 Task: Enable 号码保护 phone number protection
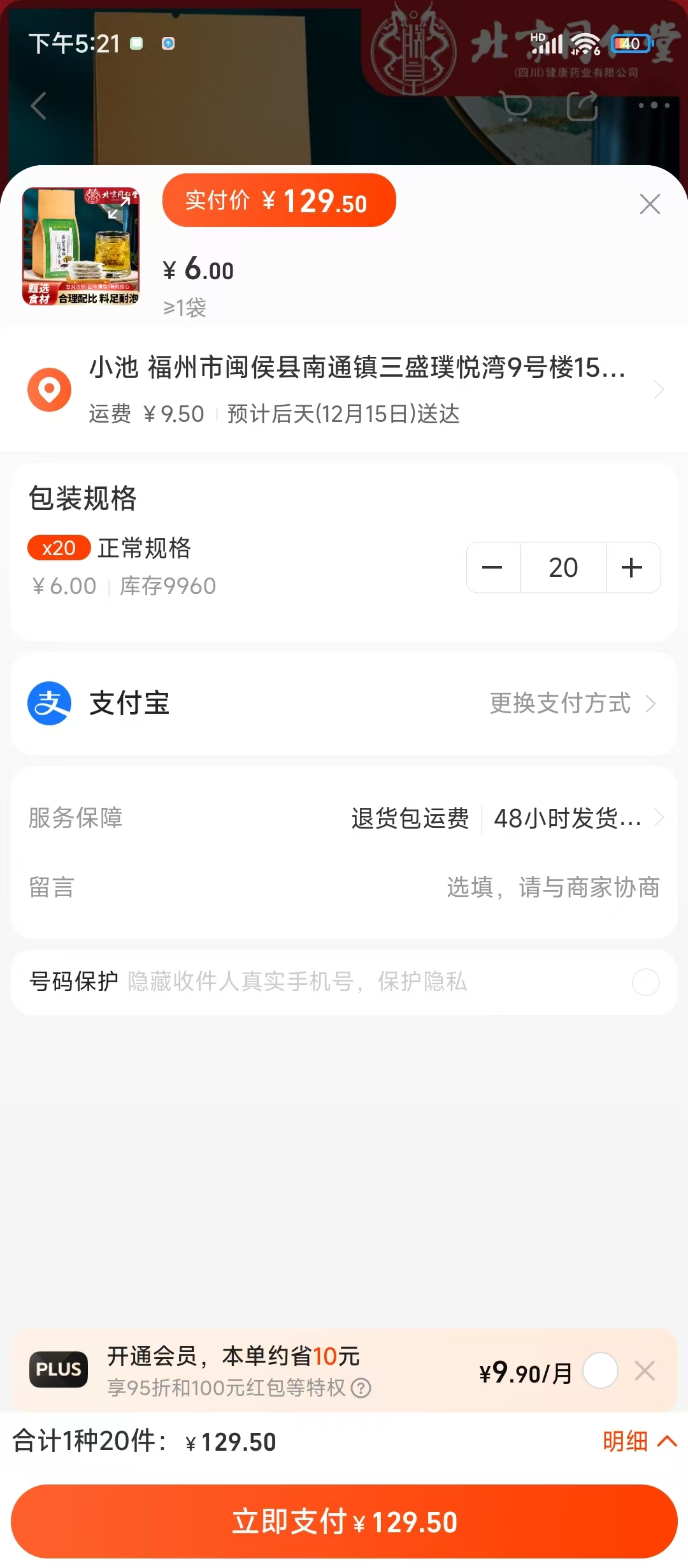coord(645,982)
